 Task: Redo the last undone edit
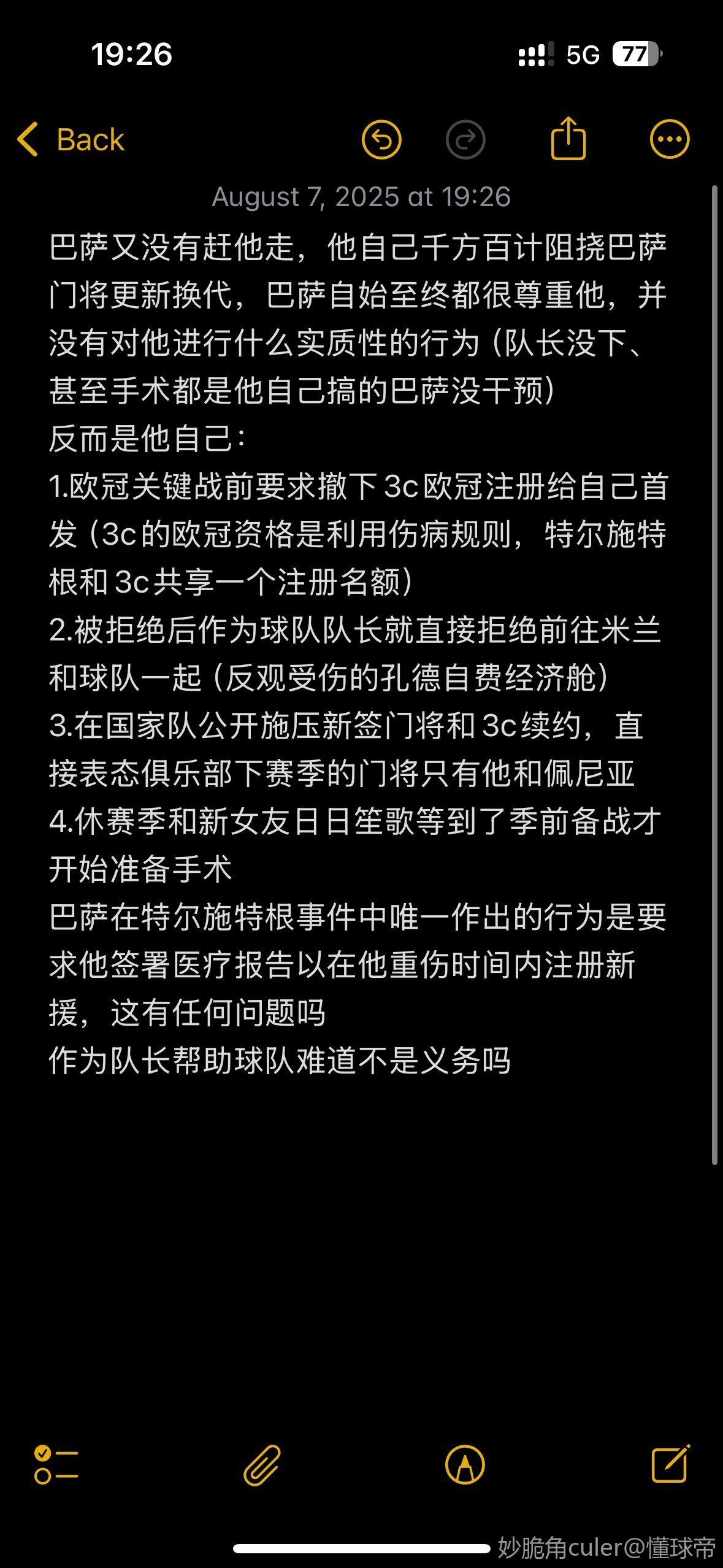pos(465,140)
